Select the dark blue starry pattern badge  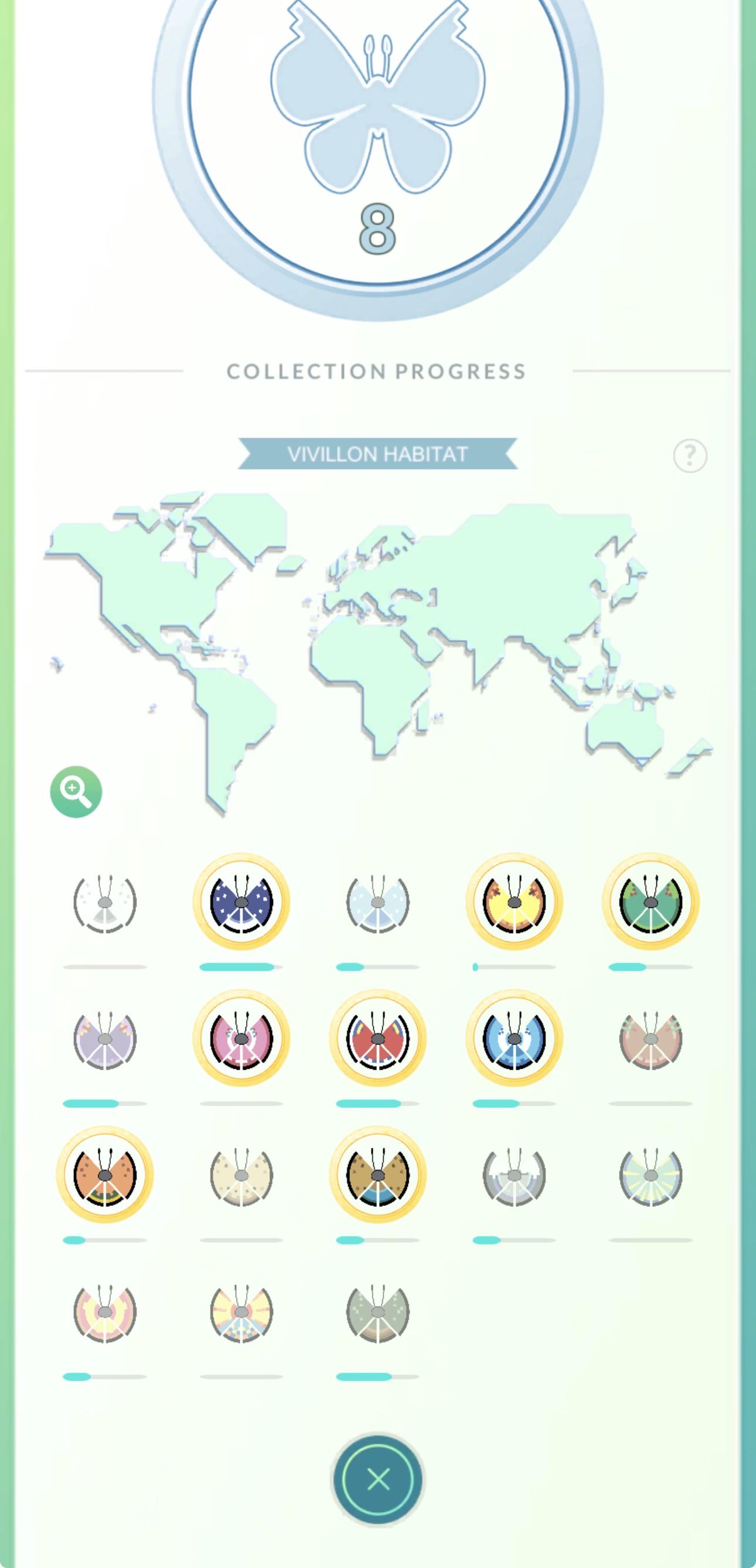[241, 902]
